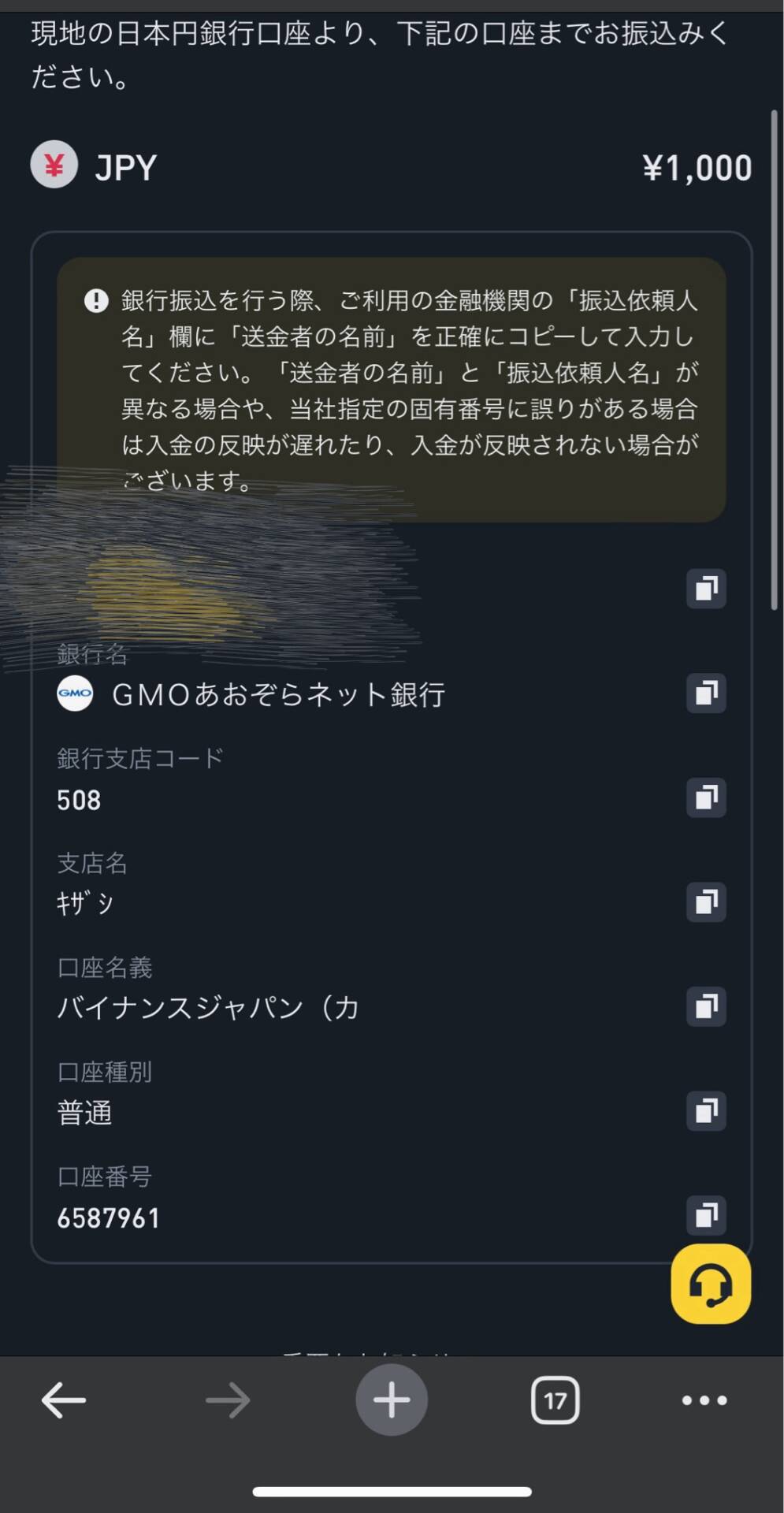Screen dimensions: 784x1513
Task: Copy bank name GMOあおぞらネット銀行
Action: pos(705,693)
